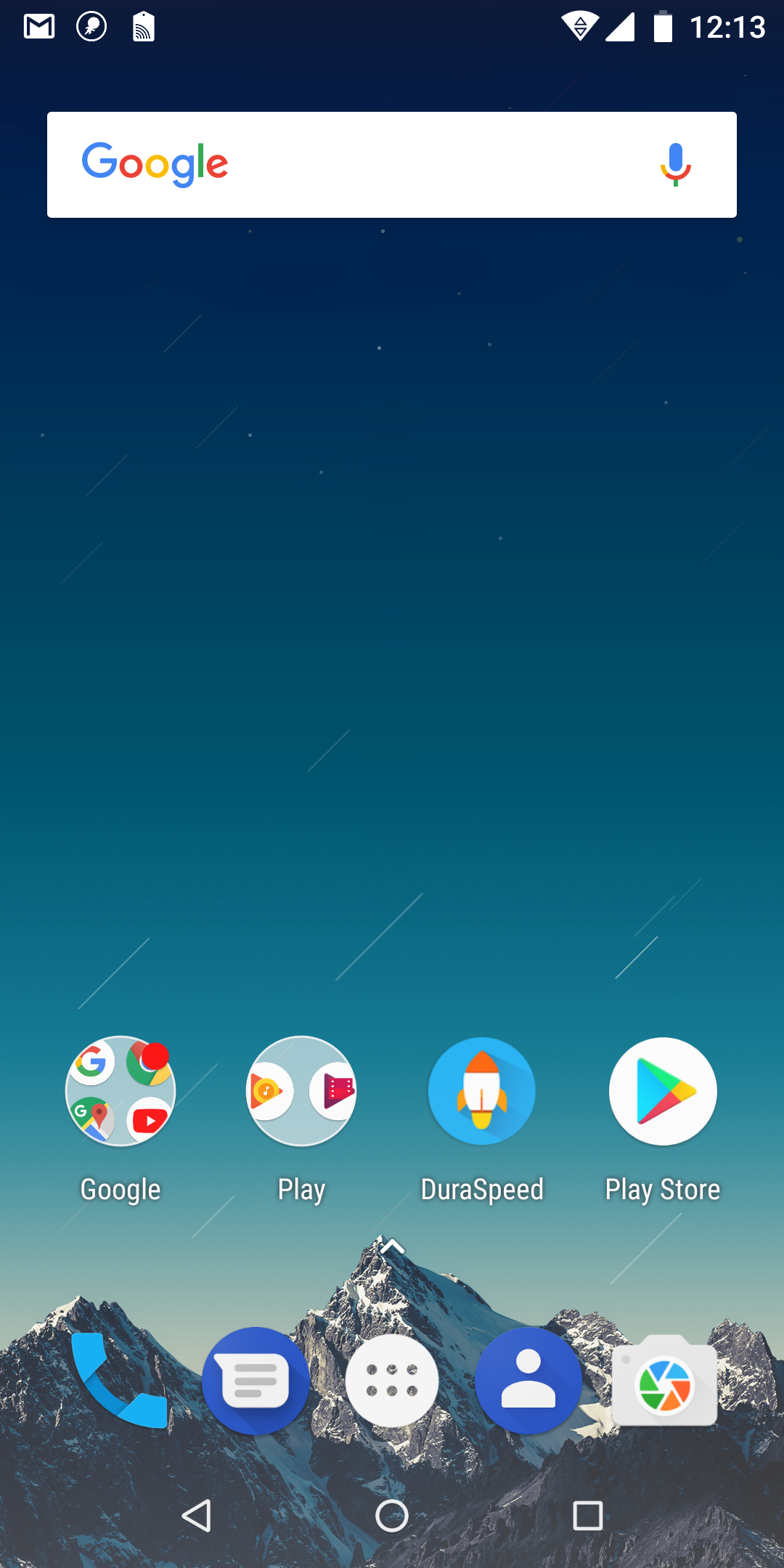Launch the Camera app
Screen dimensions: 784x1568
click(x=665, y=1380)
